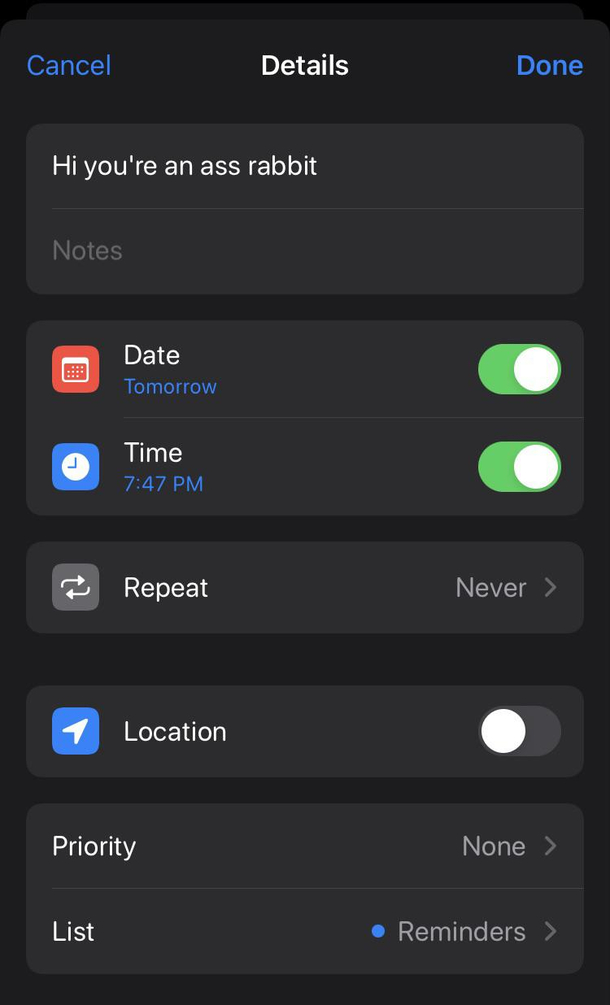610x1005 pixels.
Task: Cancel editing the reminder details
Action: tap(69, 66)
